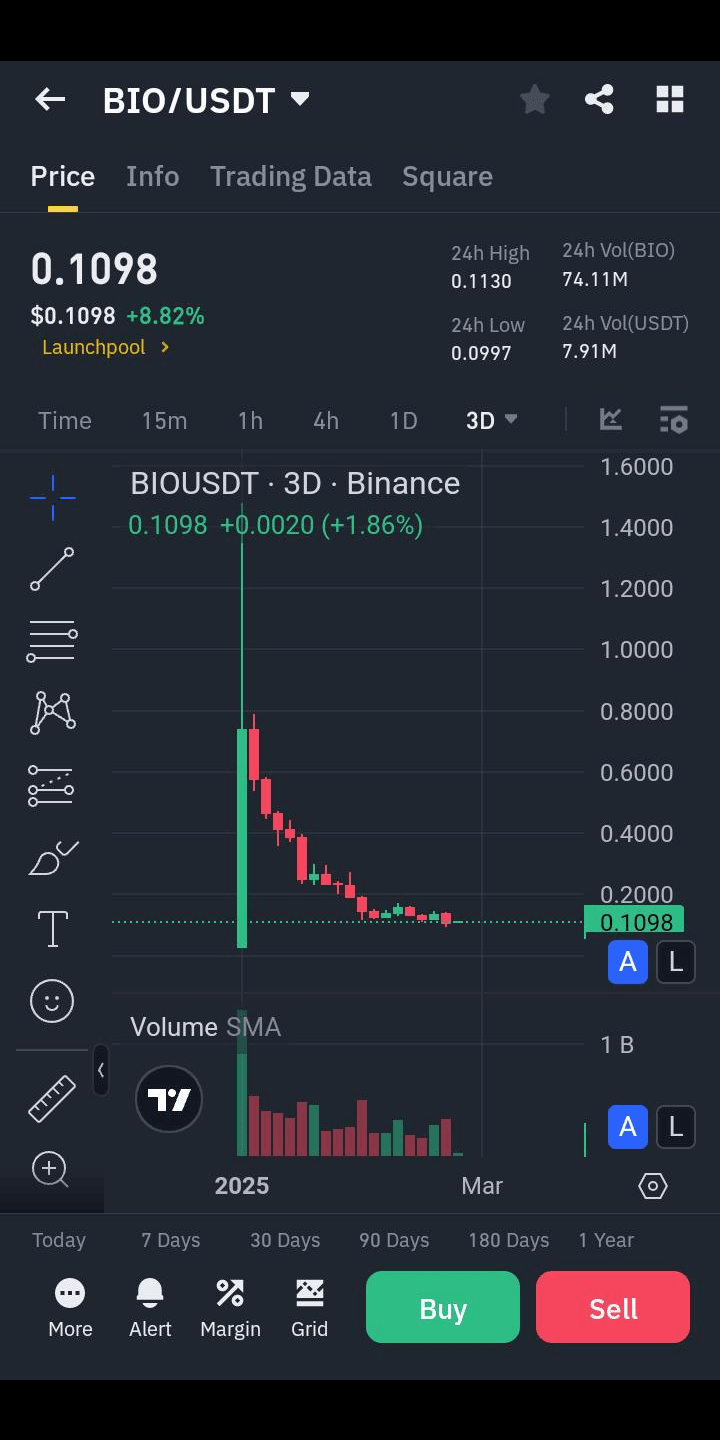Open the grid layout icon
Image resolution: width=720 pixels, height=1440 pixels.
pos(669,99)
